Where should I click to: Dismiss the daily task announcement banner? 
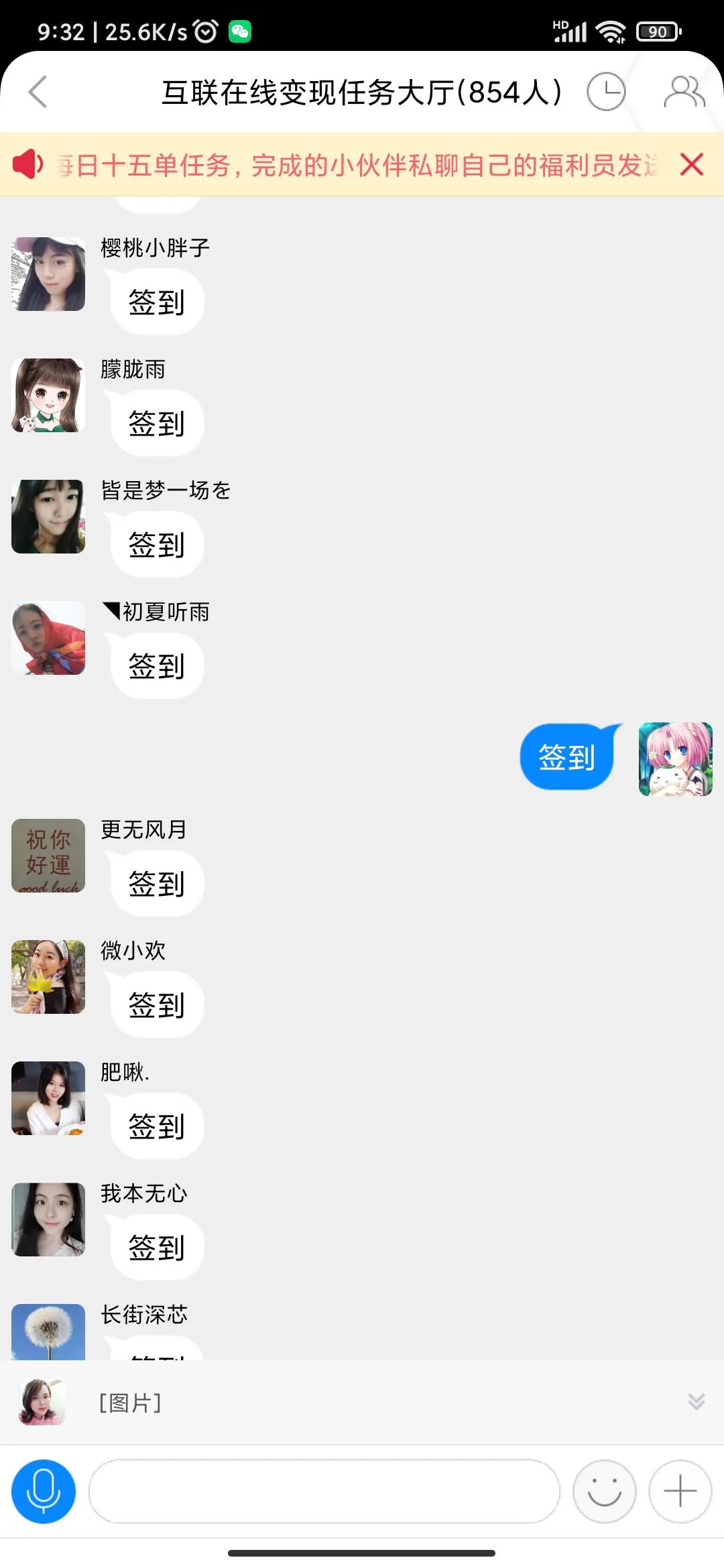click(692, 166)
